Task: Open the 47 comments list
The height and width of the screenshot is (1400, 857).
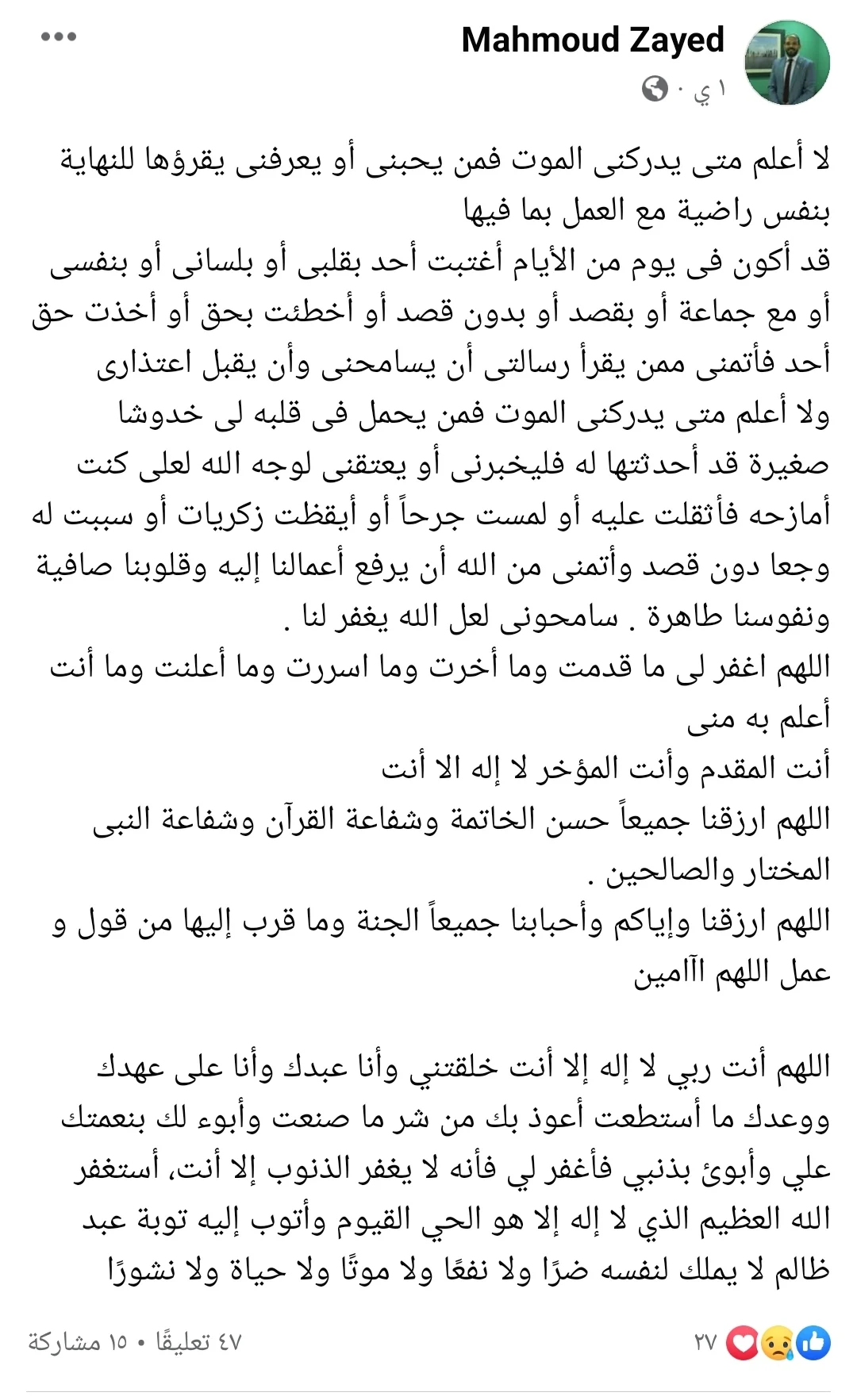Action: [x=198, y=1342]
